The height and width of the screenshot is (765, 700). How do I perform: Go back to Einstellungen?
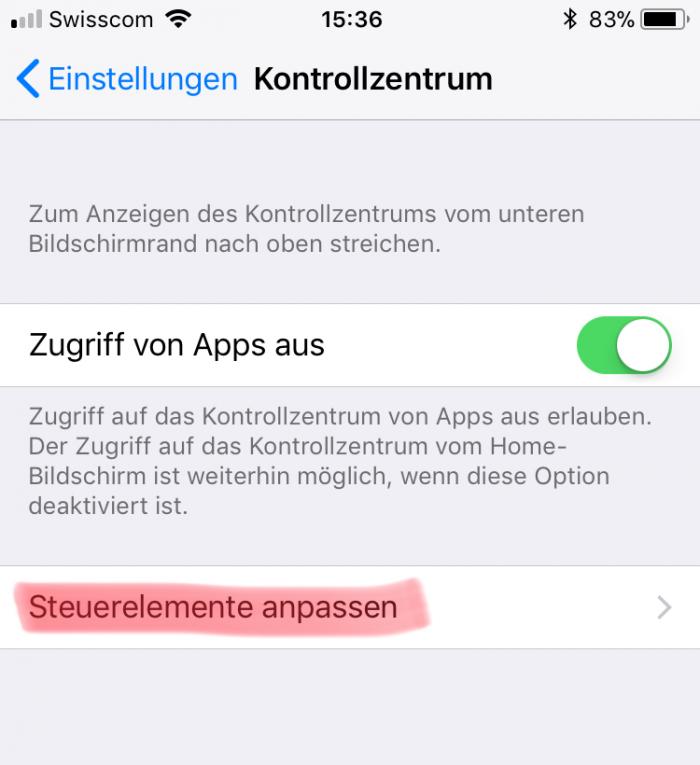[x=127, y=79]
